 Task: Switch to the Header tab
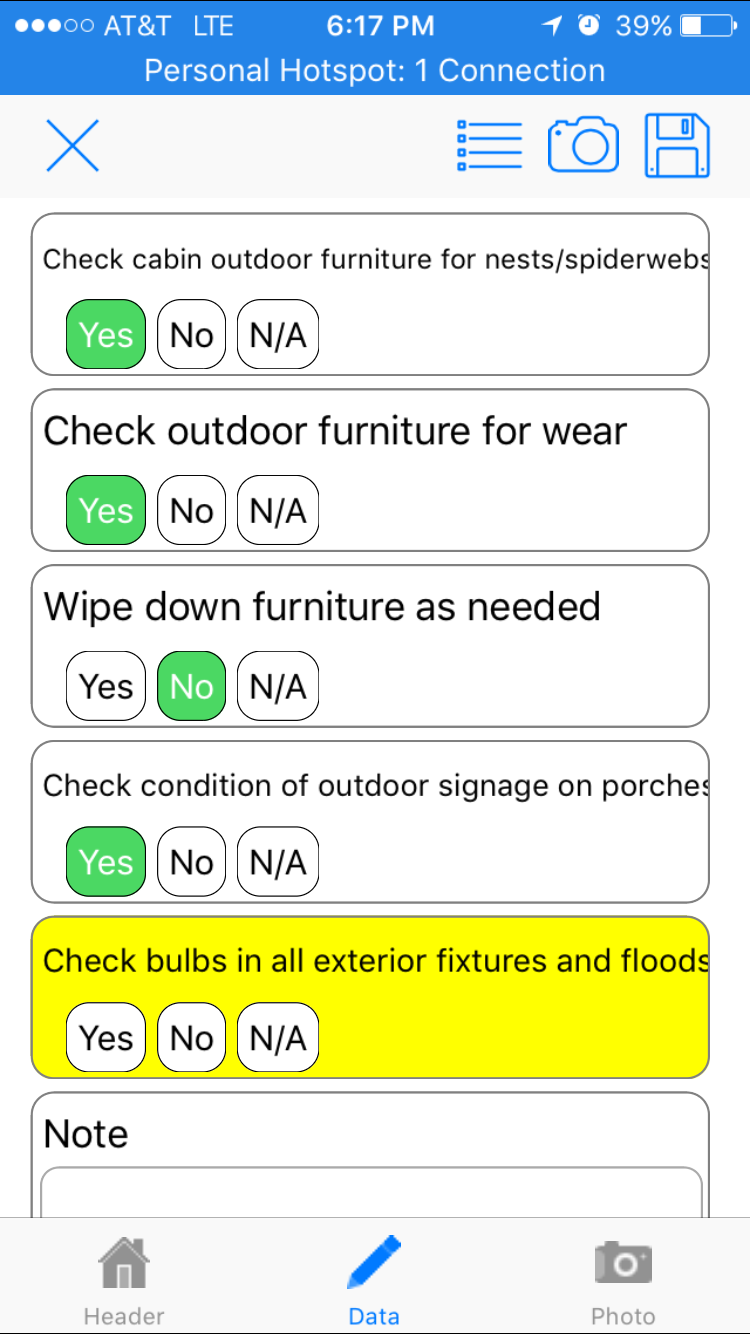pos(124,1280)
